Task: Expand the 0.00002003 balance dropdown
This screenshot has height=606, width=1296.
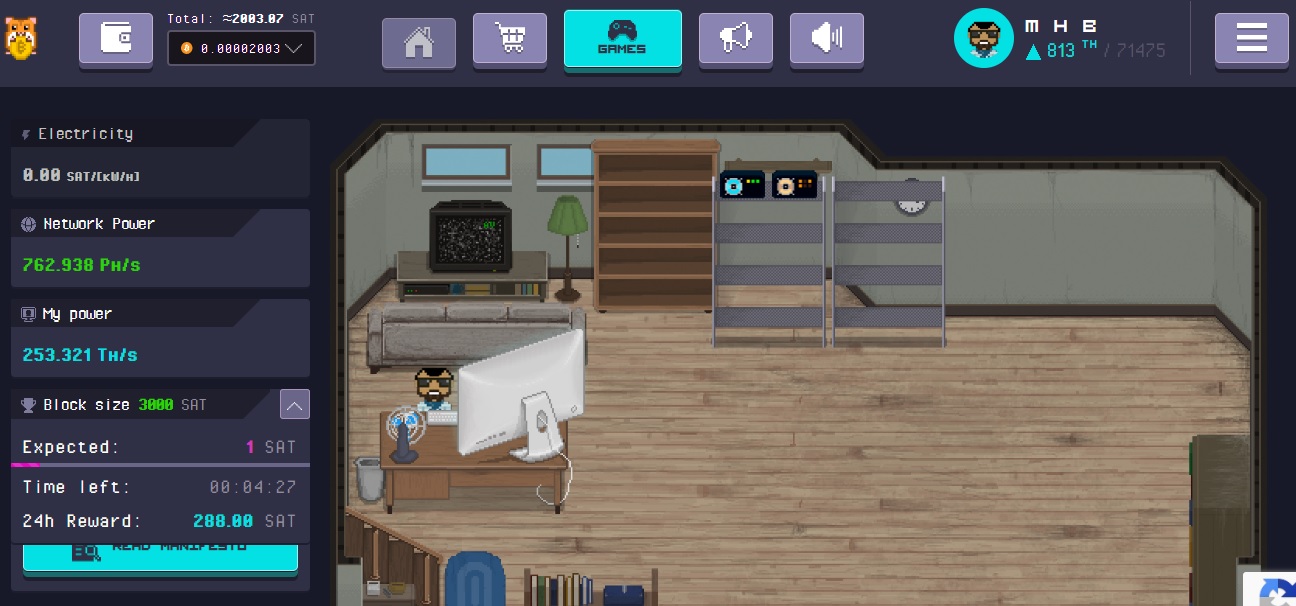Action: click(x=241, y=48)
